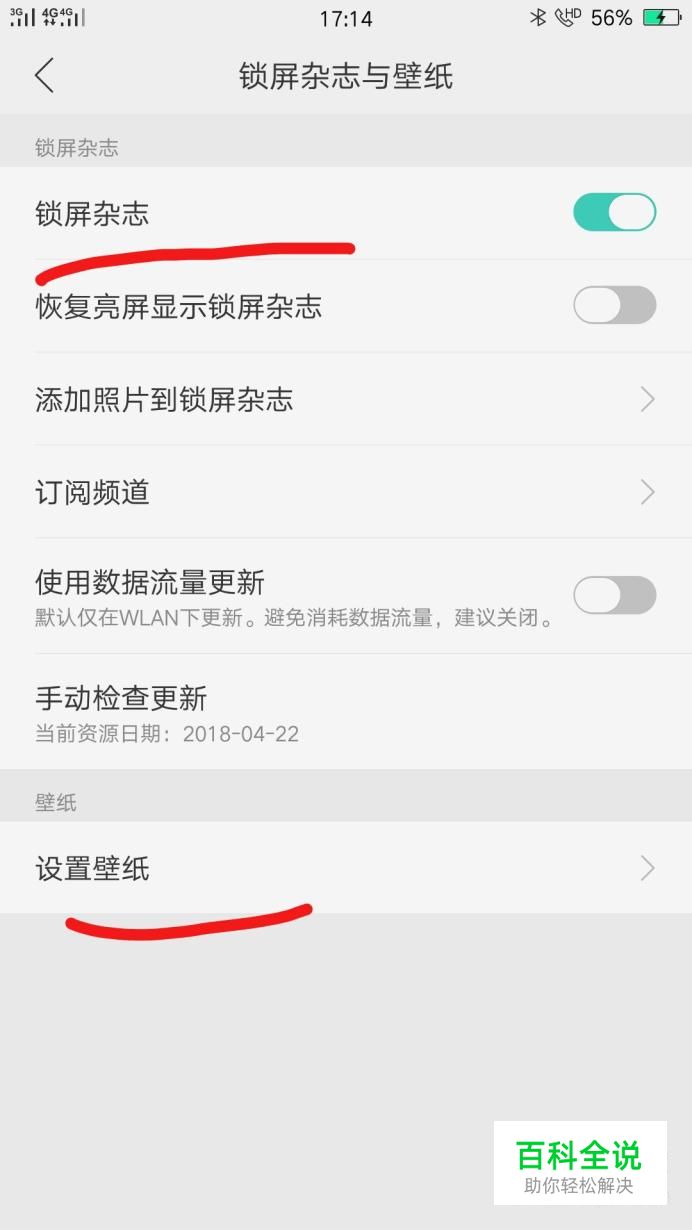Image resolution: width=692 pixels, height=1230 pixels.
Task: Turn off the 锁屏杂志 switch
Action: 614,212
